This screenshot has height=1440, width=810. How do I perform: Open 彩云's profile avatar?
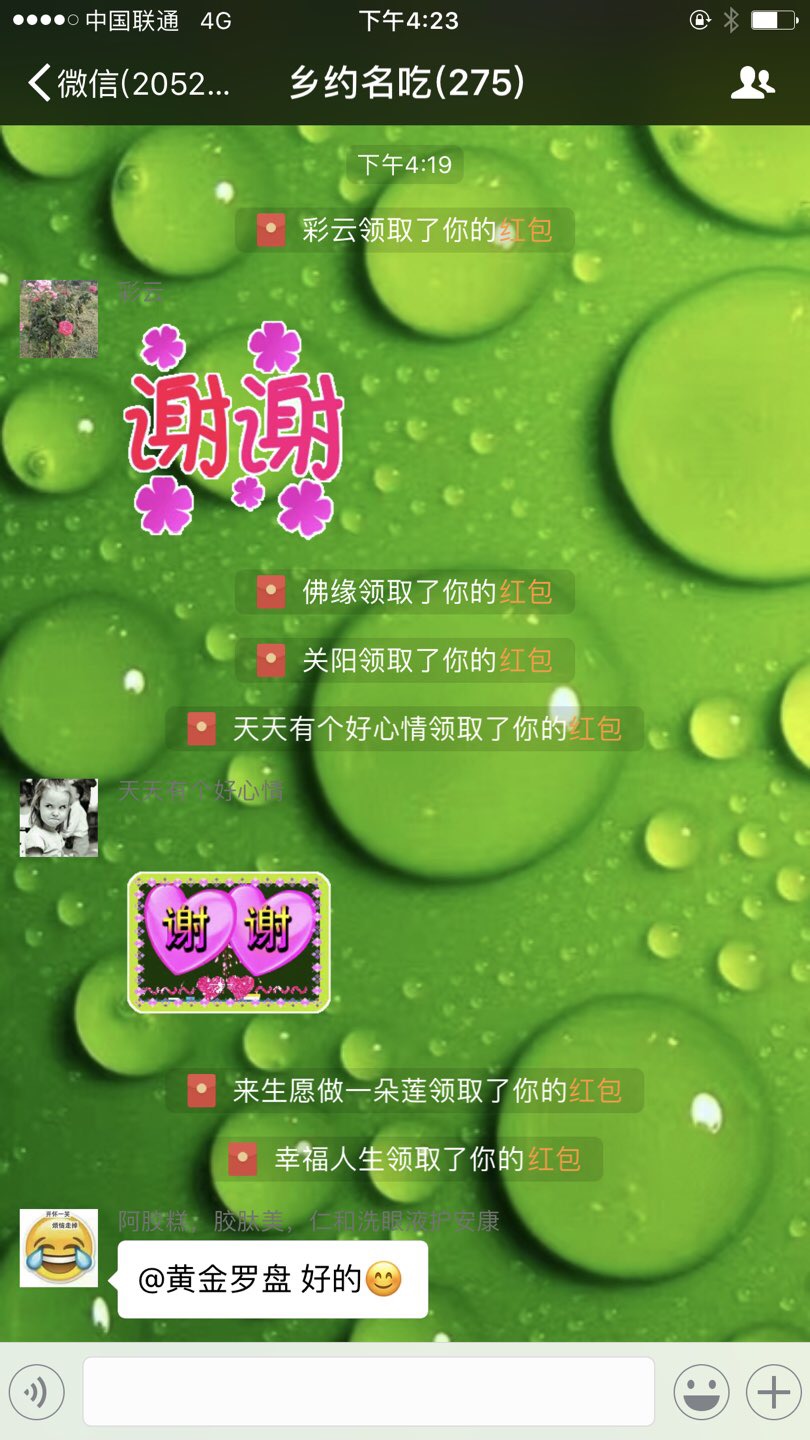point(59,319)
